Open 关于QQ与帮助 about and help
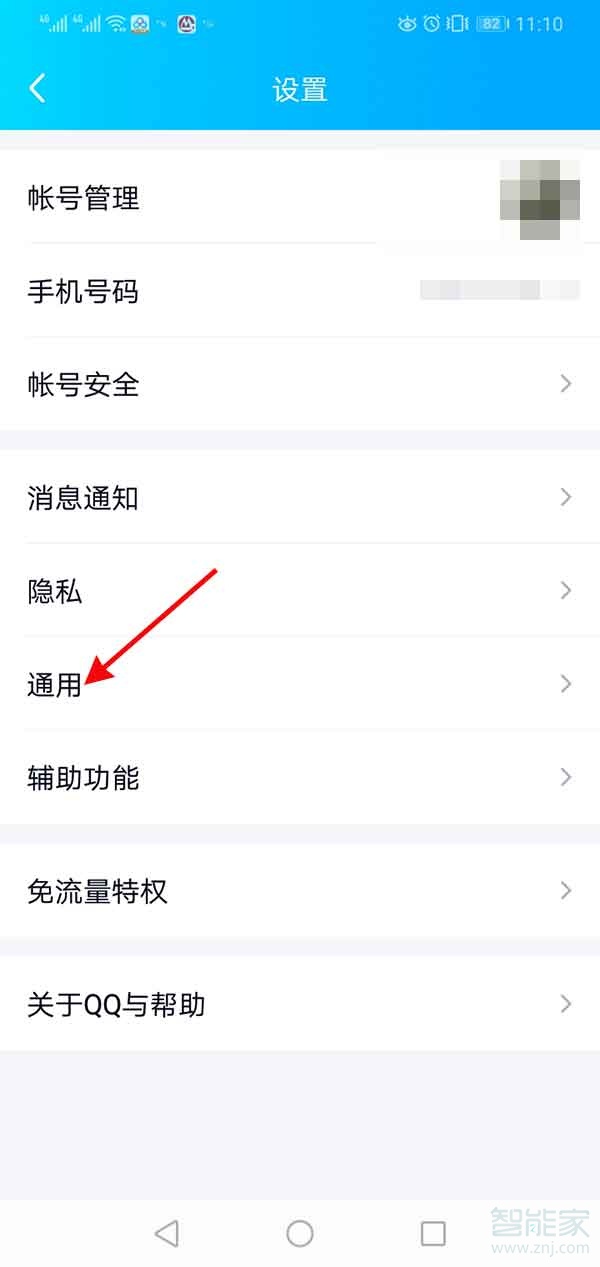The width and height of the screenshot is (600, 1267). click(300, 1003)
